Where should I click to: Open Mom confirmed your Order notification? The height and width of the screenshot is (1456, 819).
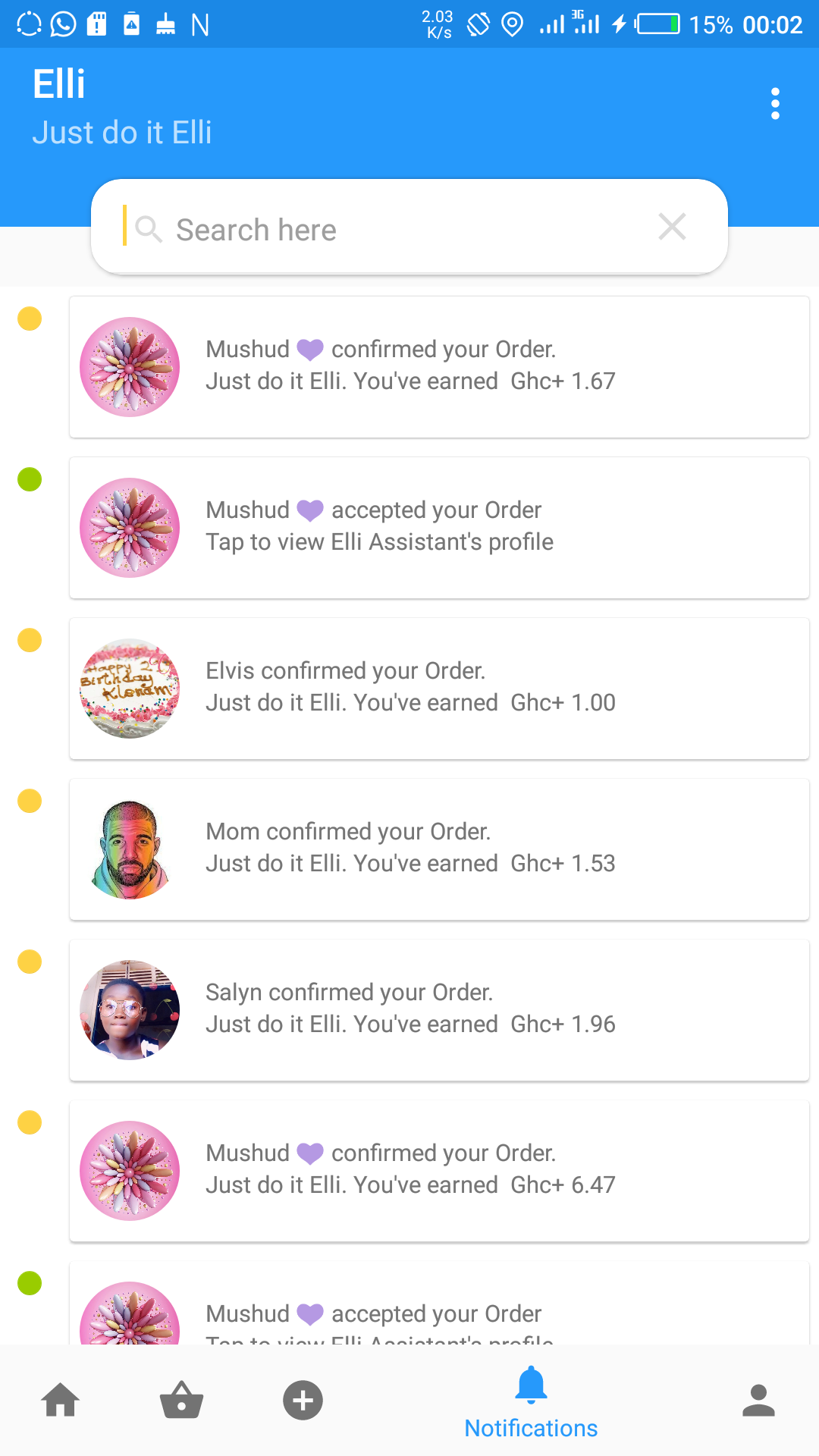(439, 849)
